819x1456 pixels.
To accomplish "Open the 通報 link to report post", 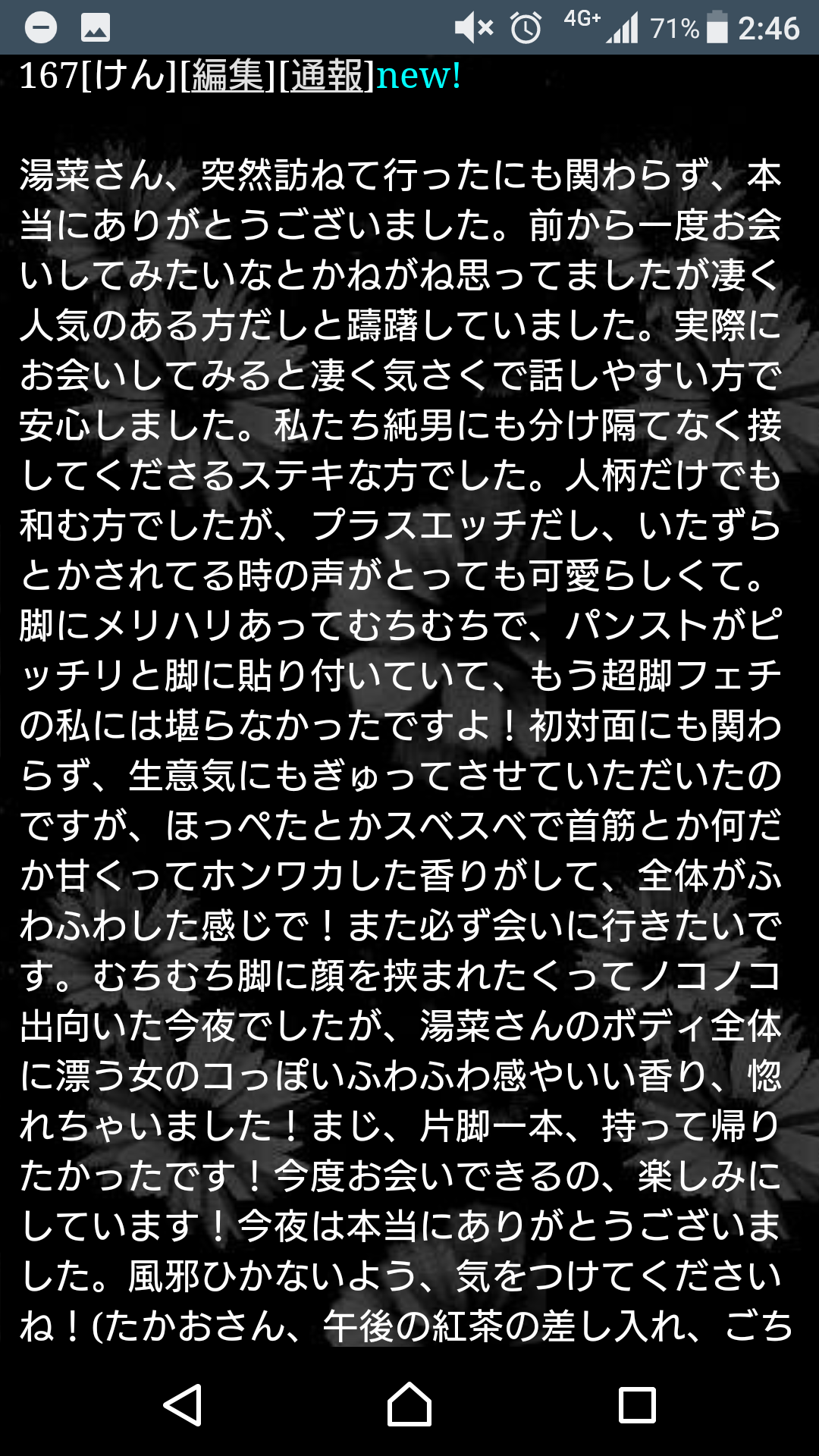I will [x=327, y=76].
